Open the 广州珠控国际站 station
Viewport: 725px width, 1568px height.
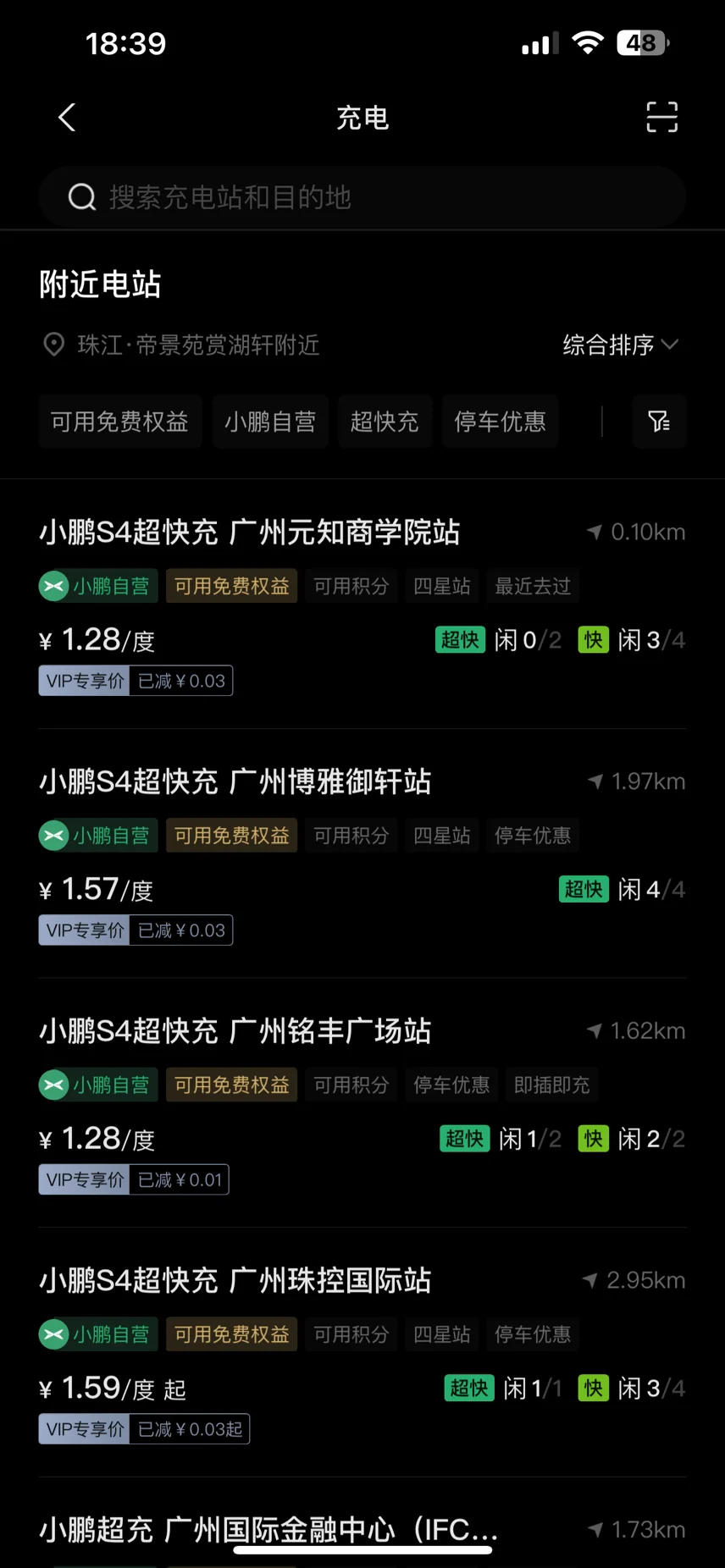[362, 1352]
